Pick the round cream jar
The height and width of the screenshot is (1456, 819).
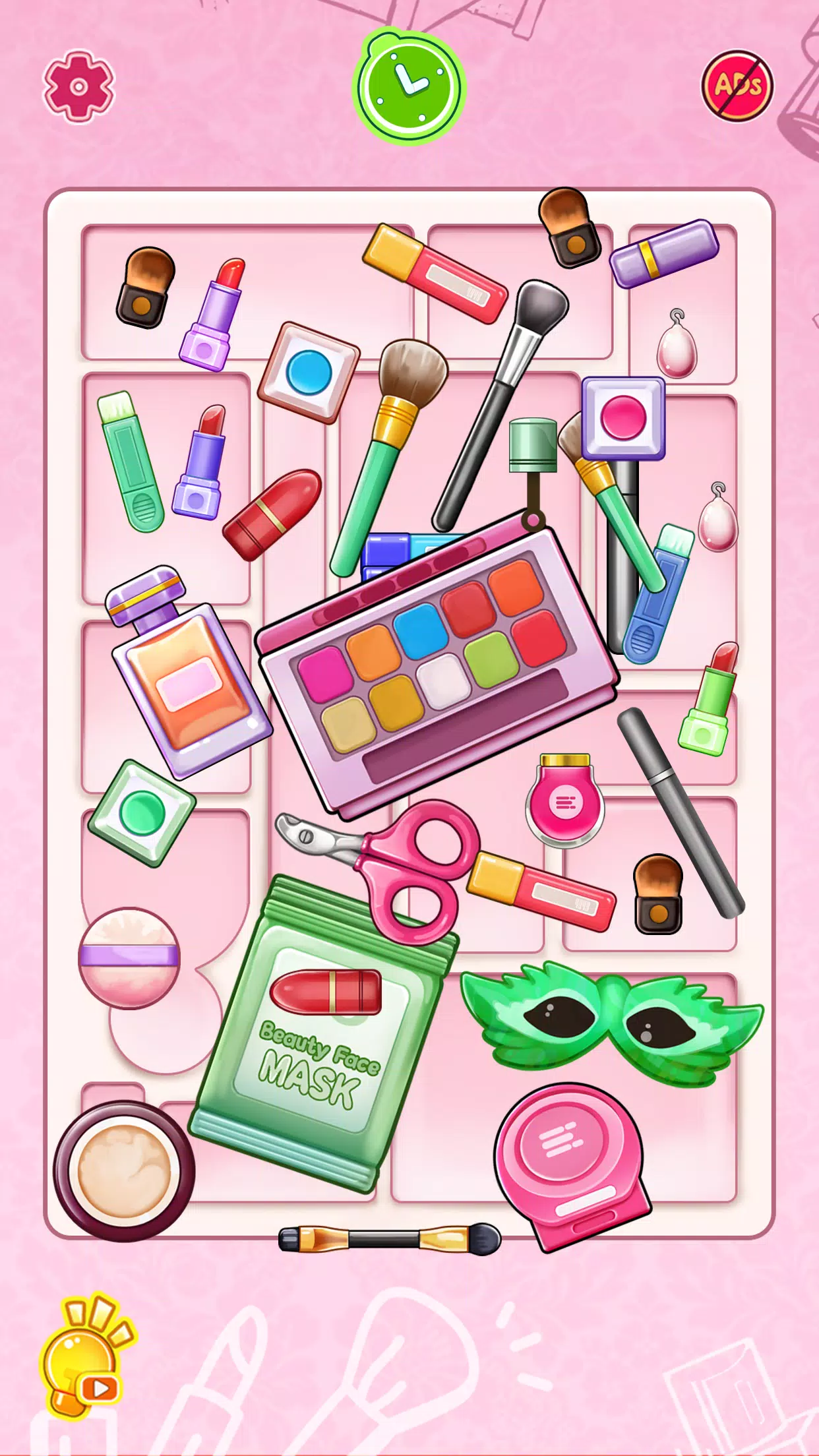coord(124,1172)
